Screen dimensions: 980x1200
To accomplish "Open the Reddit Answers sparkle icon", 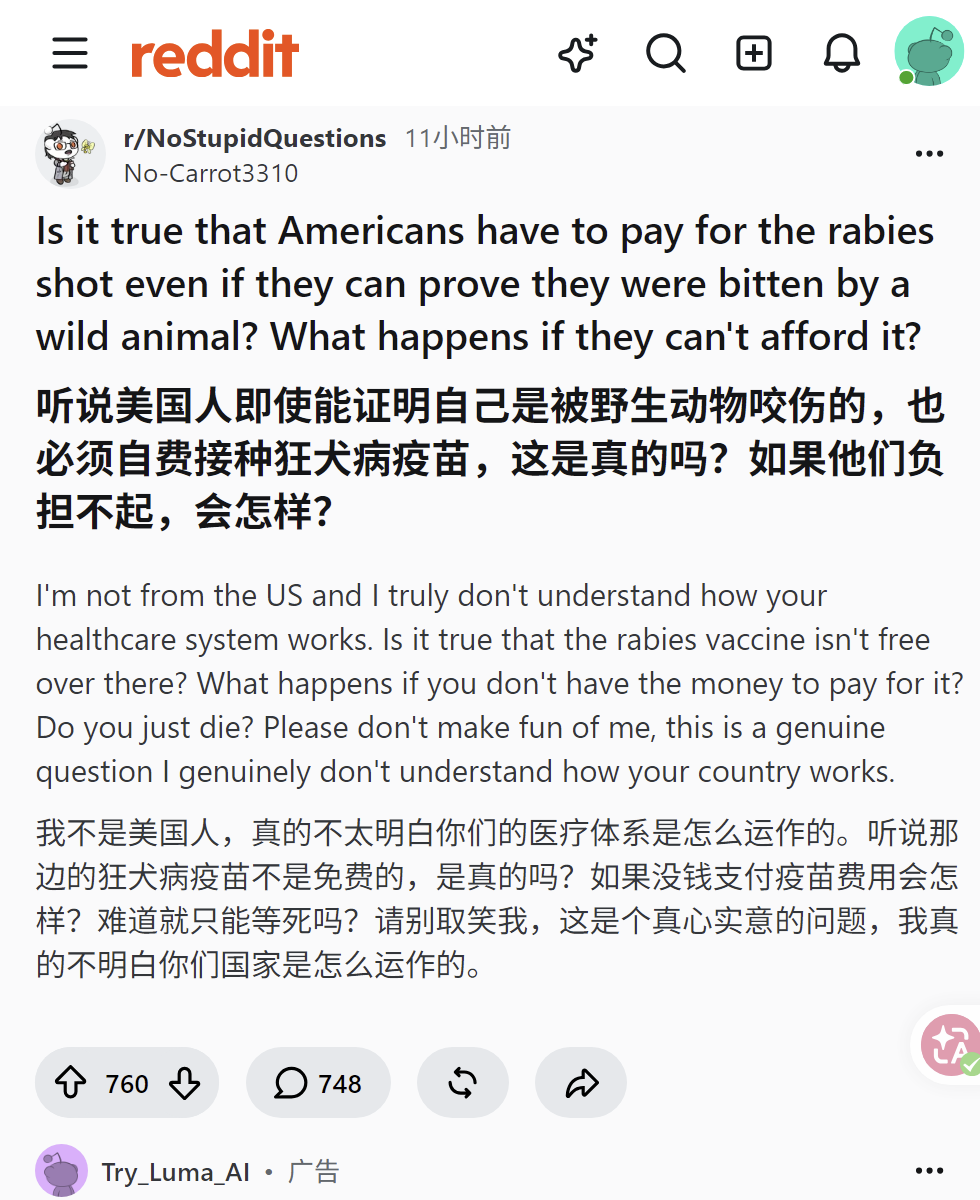I will point(577,53).
